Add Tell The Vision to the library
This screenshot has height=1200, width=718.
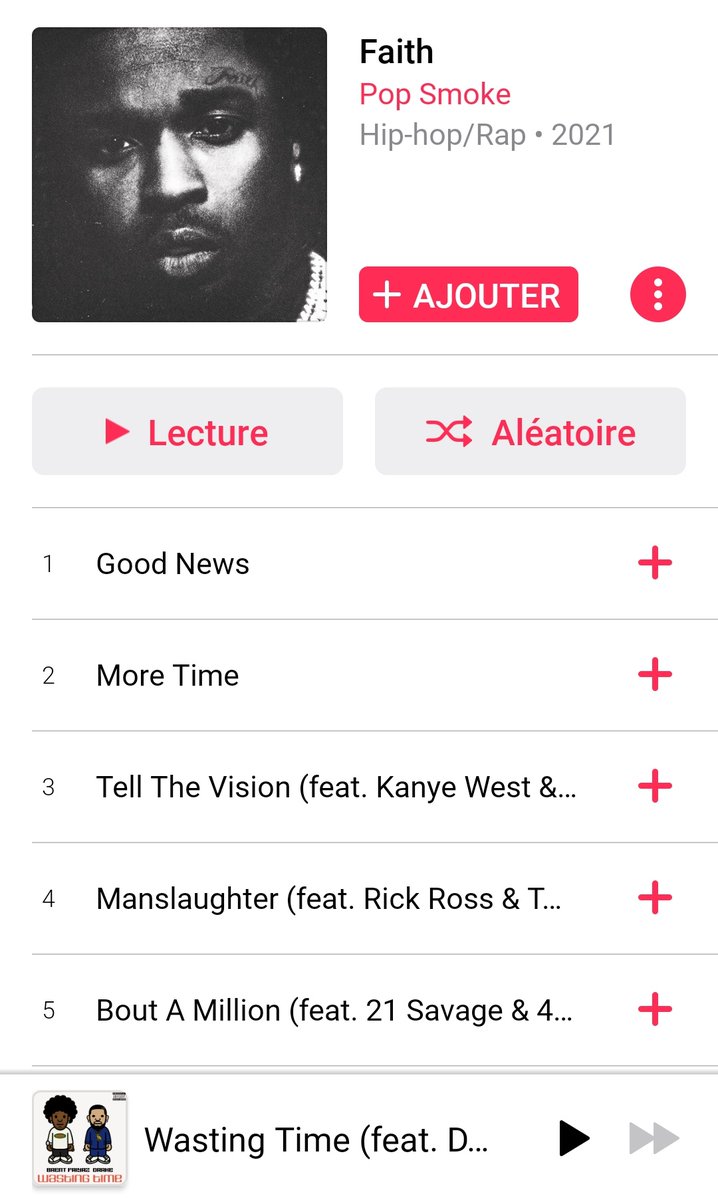655,787
